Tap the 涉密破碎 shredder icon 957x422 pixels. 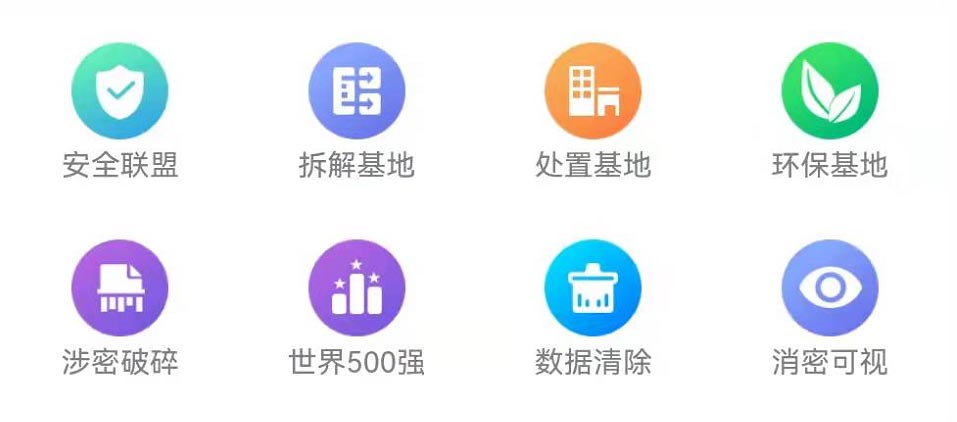pos(120,288)
